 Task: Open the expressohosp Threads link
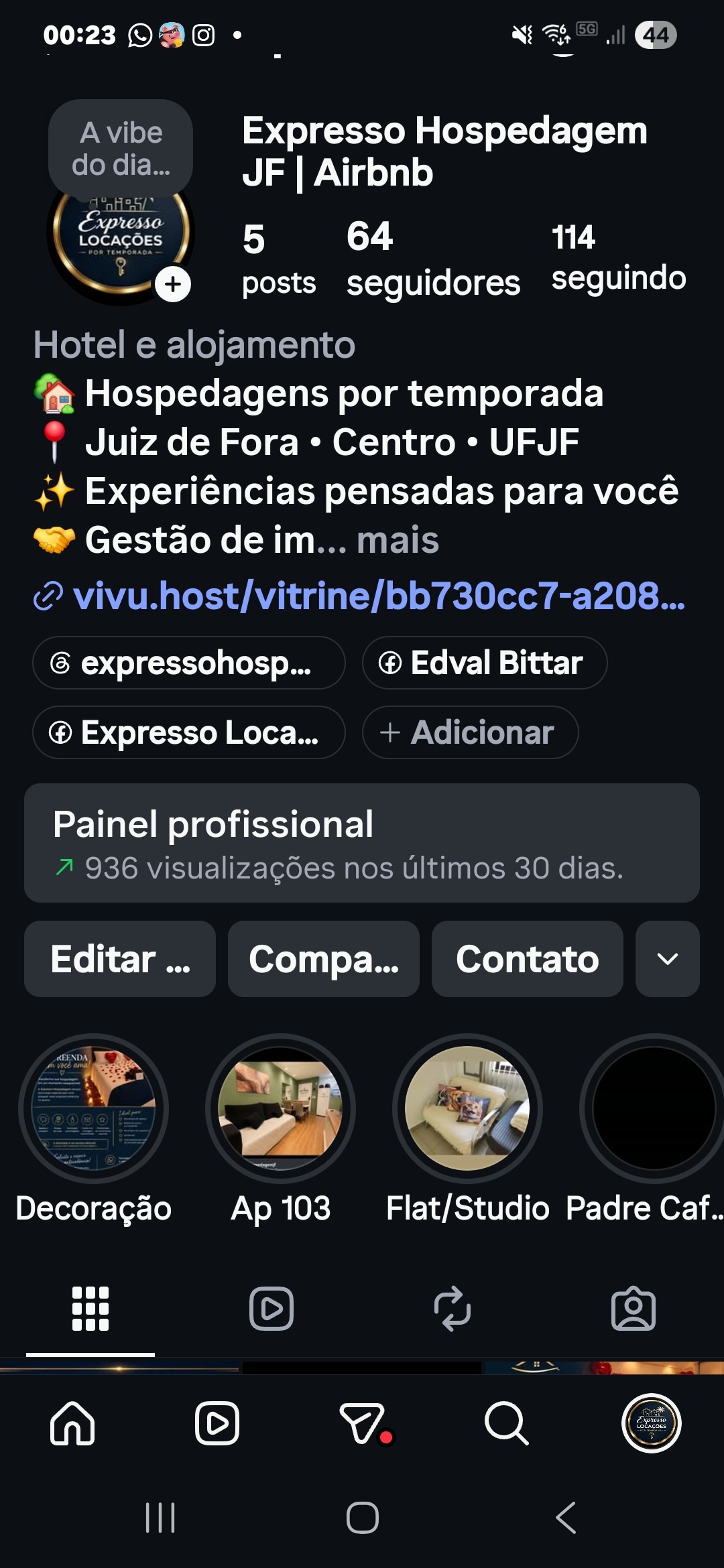pos(189,663)
